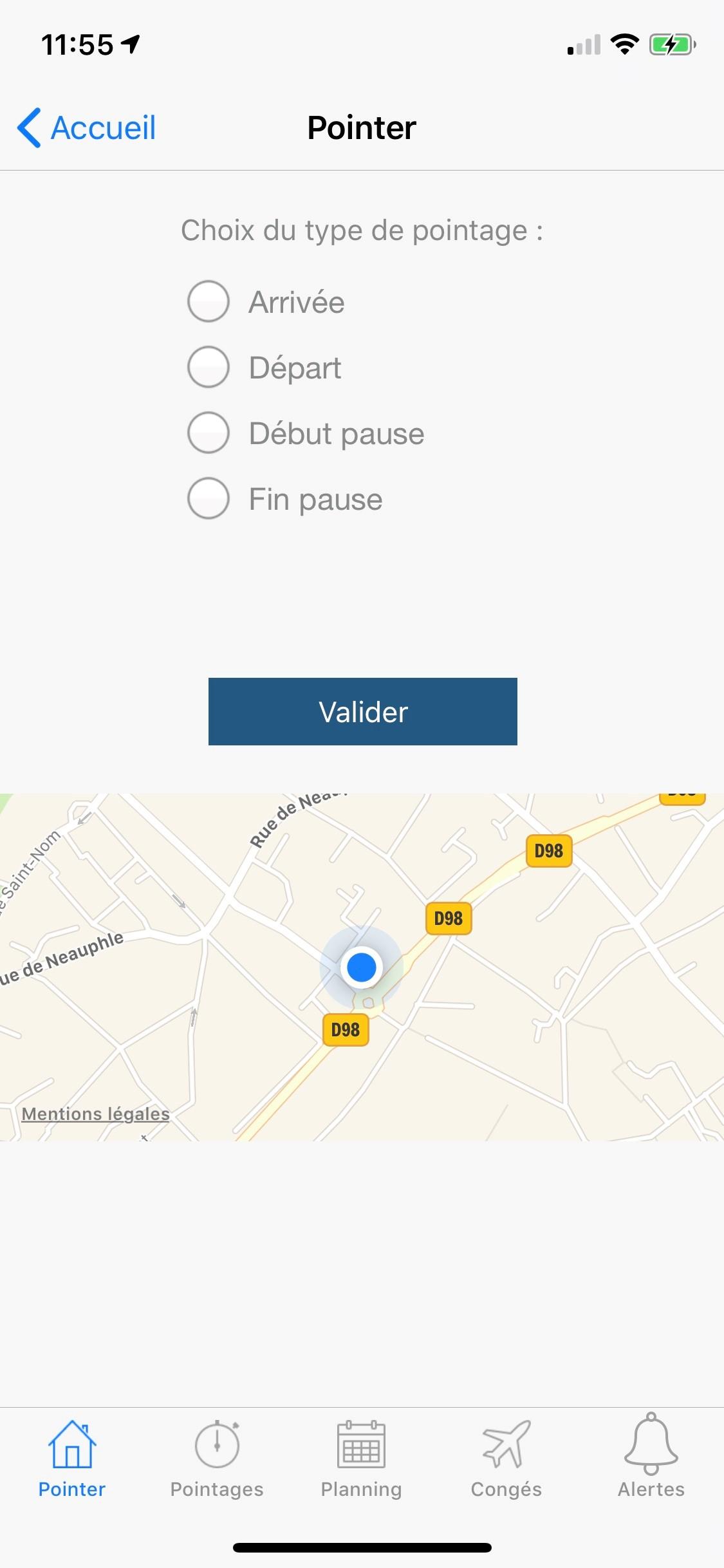Open the Planning tab
The image size is (724, 1568).
(x=361, y=1457)
